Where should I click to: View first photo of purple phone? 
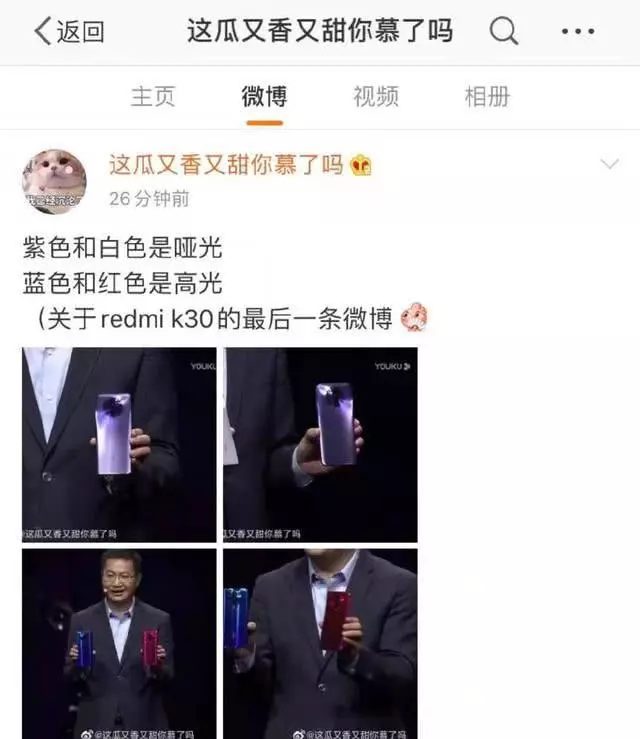coord(119,444)
